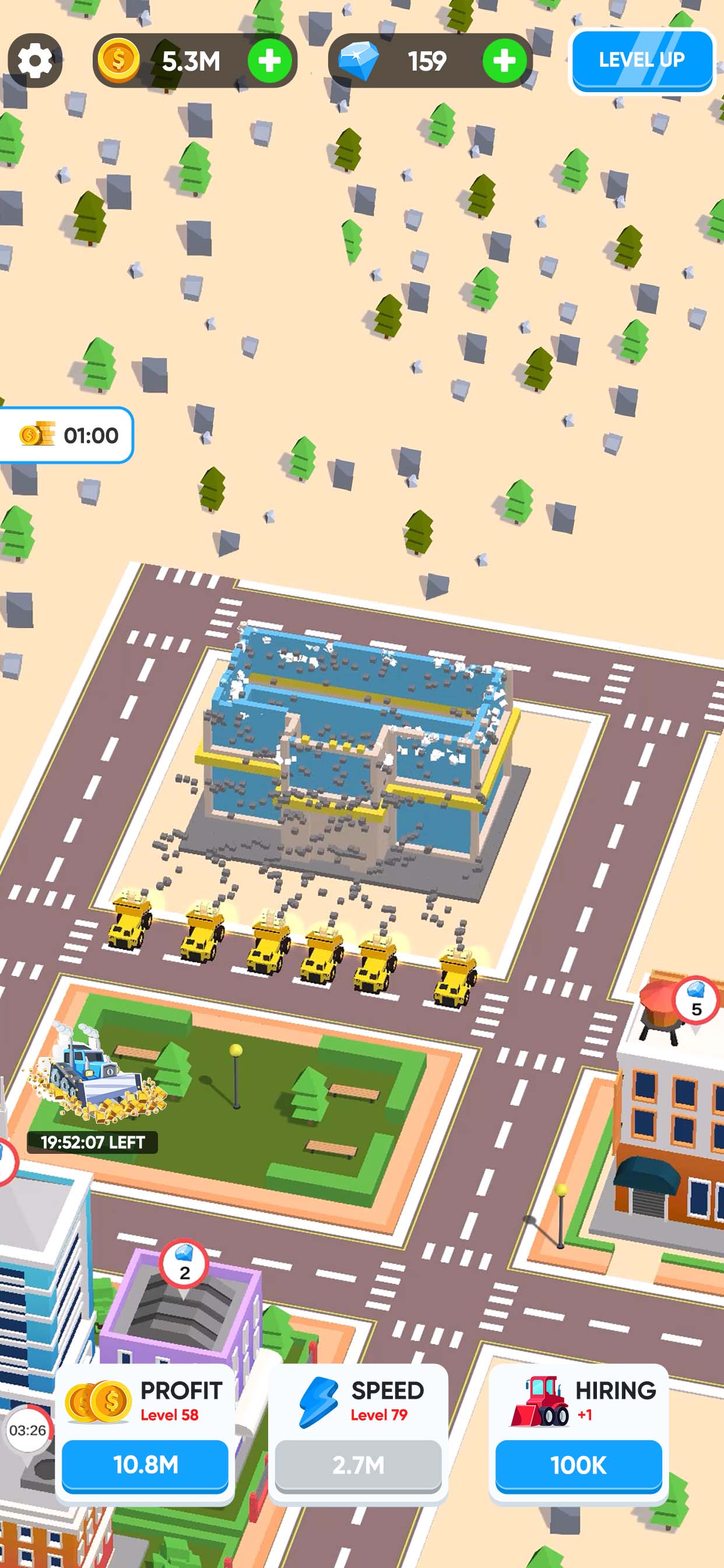Open the settings gear menu

click(x=34, y=61)
